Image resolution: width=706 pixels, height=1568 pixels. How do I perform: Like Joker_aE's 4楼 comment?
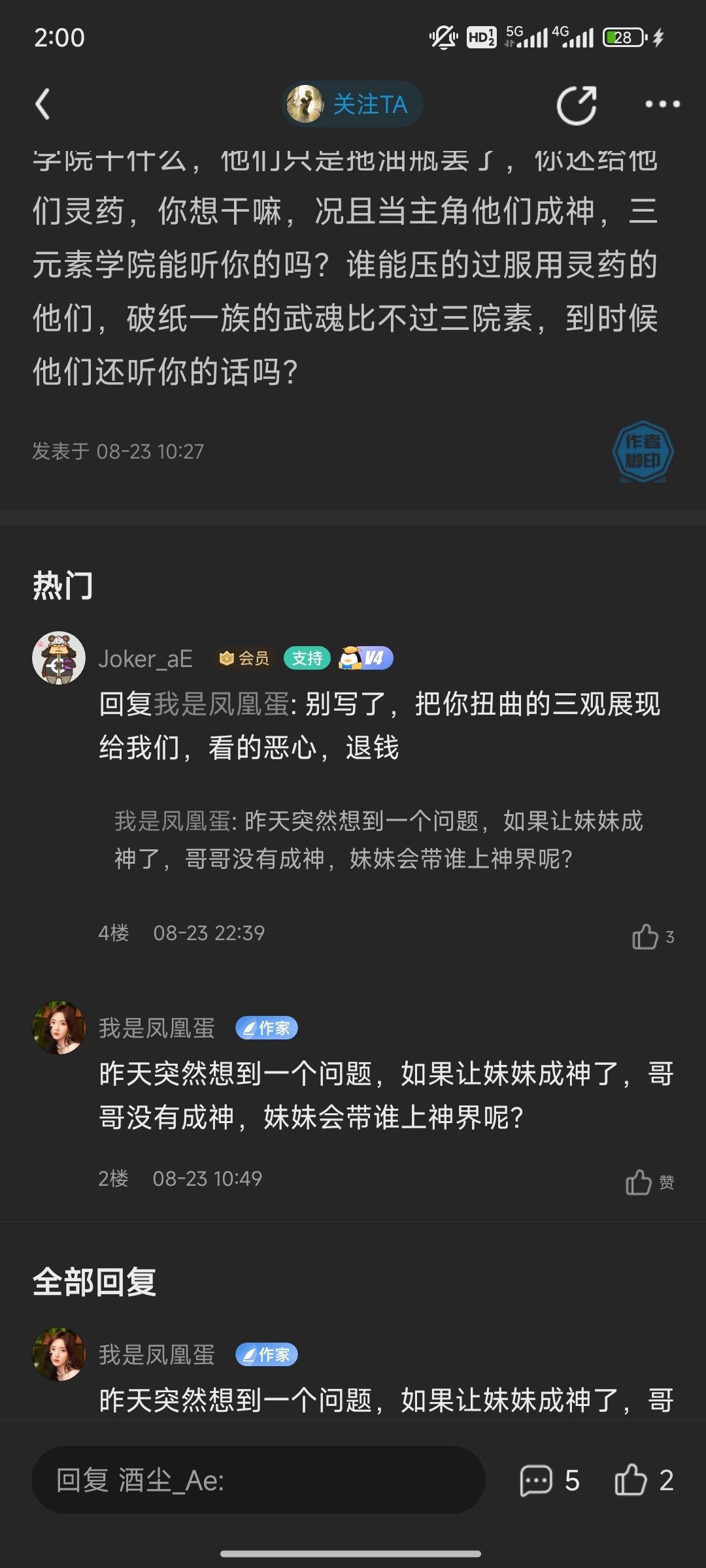[645, 937]
